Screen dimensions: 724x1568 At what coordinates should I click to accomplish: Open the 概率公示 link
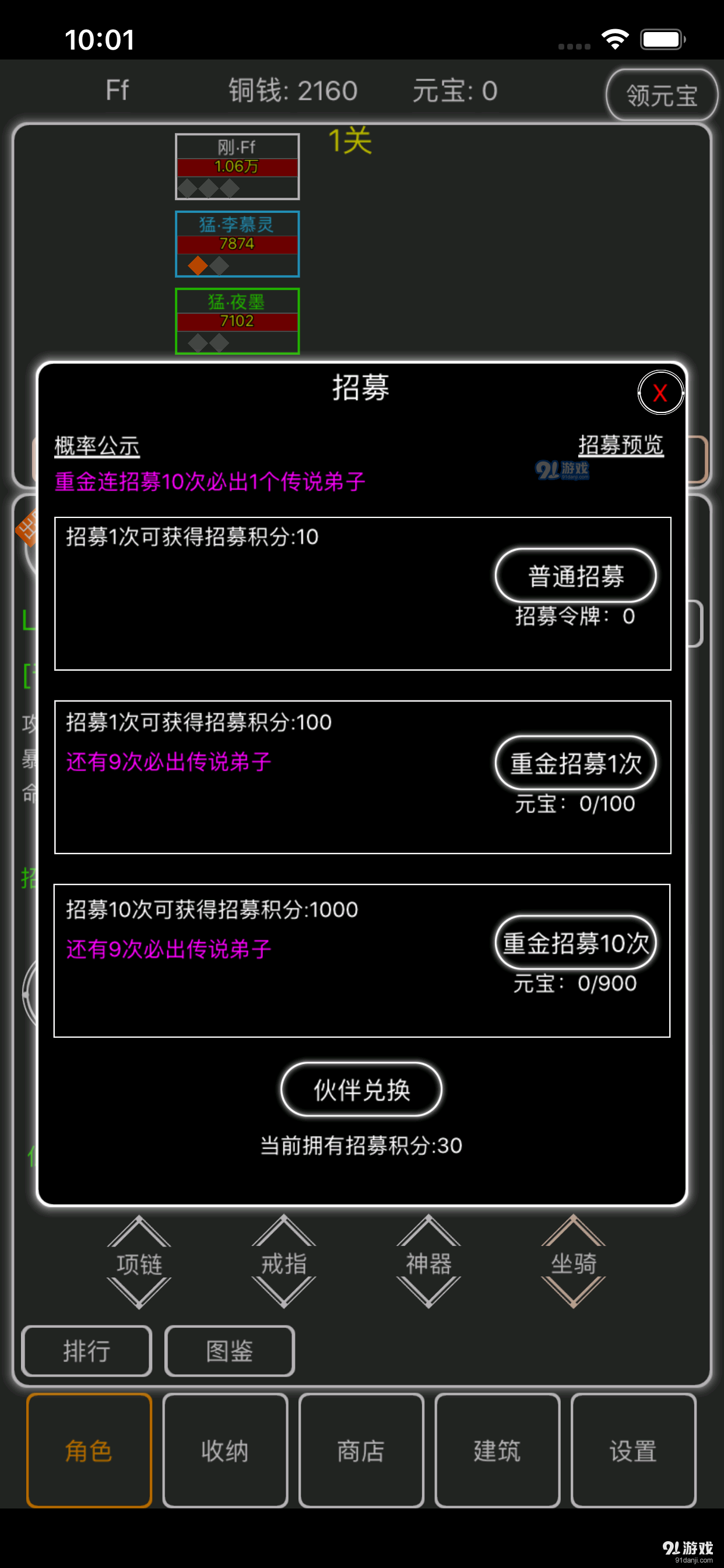pos(97,446)
